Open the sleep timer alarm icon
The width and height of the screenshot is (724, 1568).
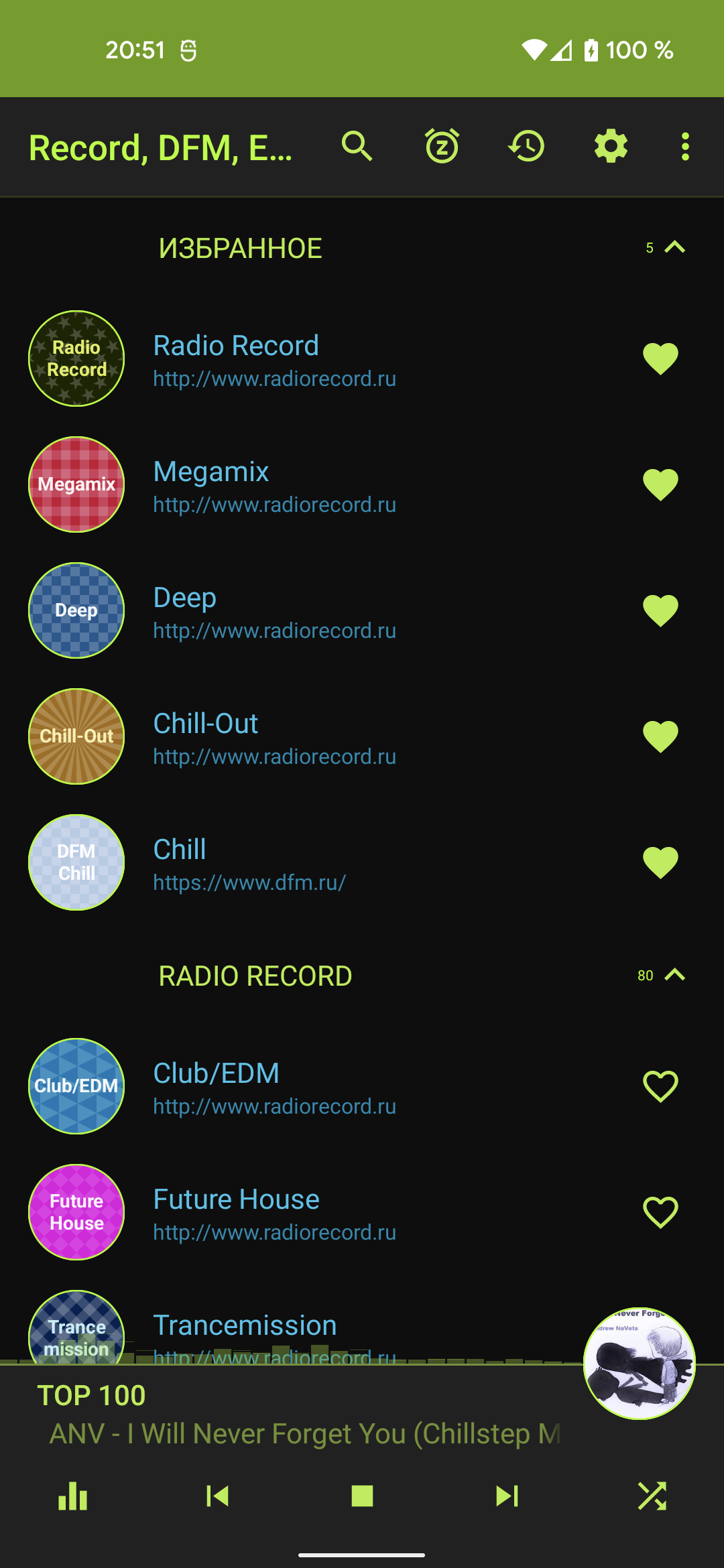tap(442, 146)
